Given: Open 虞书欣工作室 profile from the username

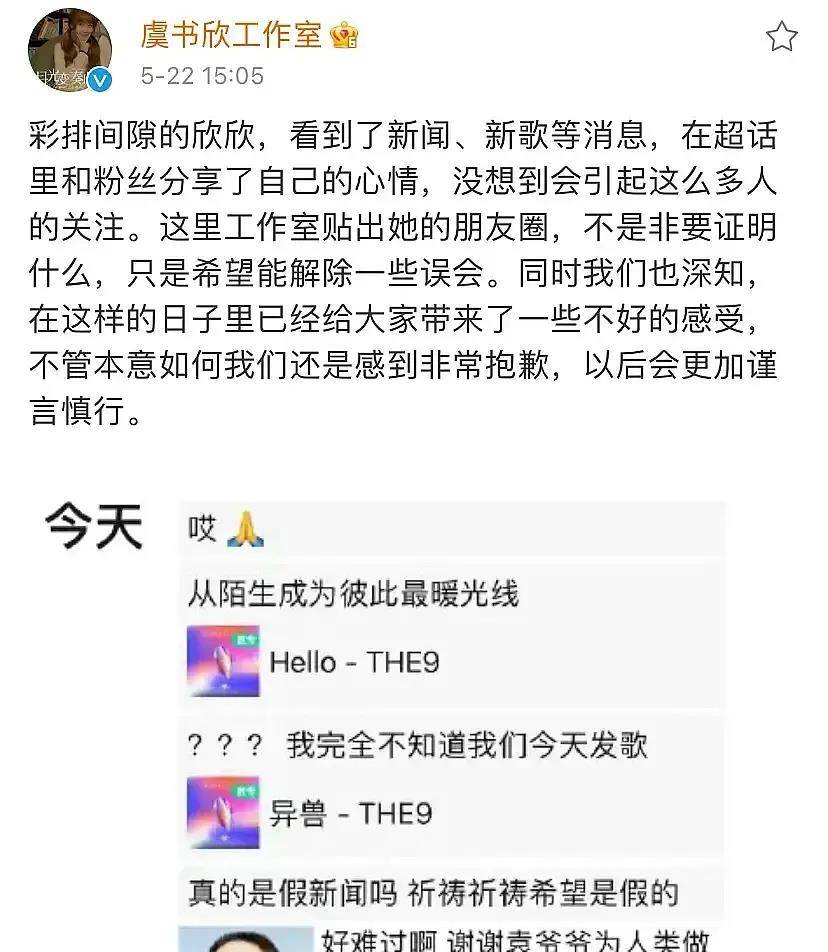Looking at the screenshot, I should (231, 36).
